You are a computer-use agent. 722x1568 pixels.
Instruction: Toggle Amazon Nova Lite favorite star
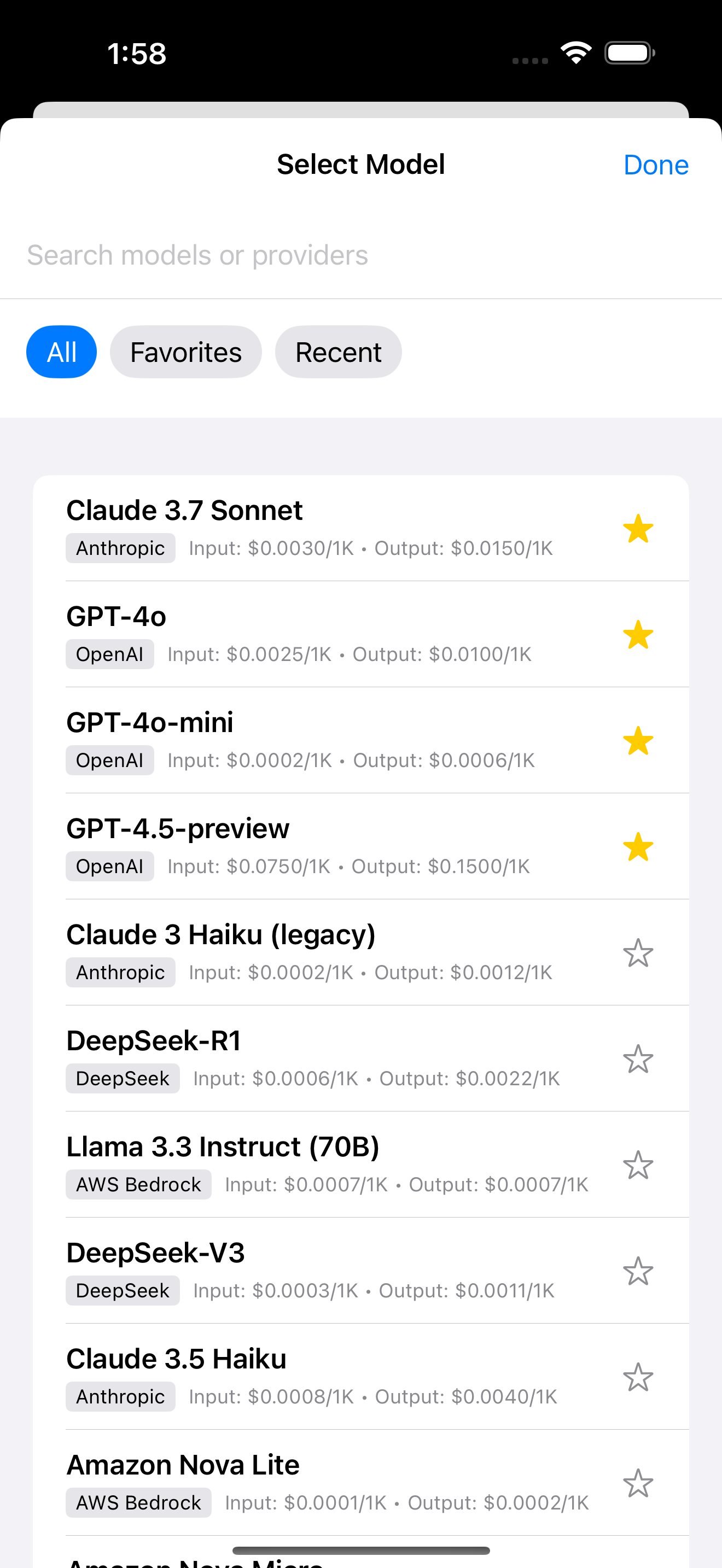click(x=639, y=1483)
